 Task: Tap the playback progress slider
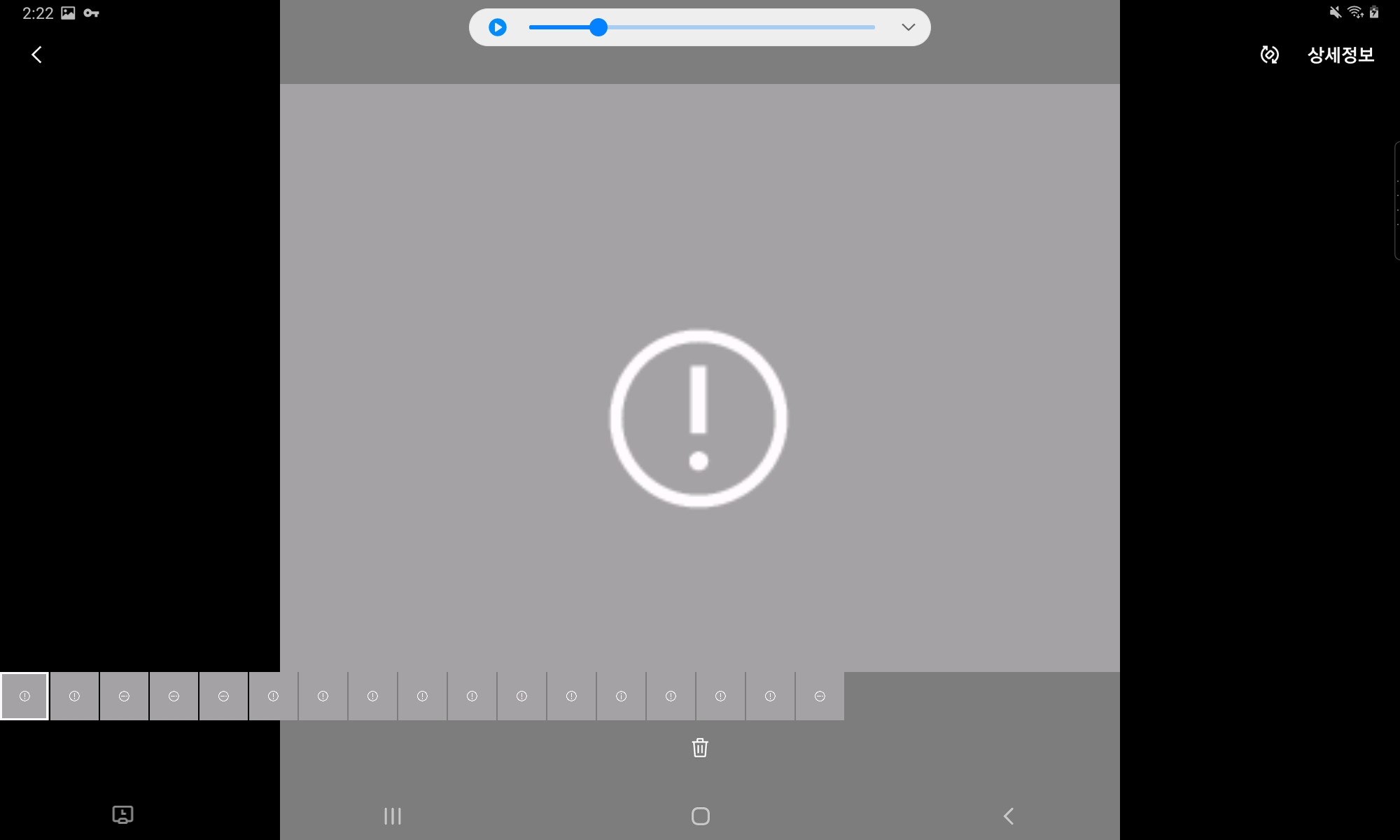click(701, 27)
